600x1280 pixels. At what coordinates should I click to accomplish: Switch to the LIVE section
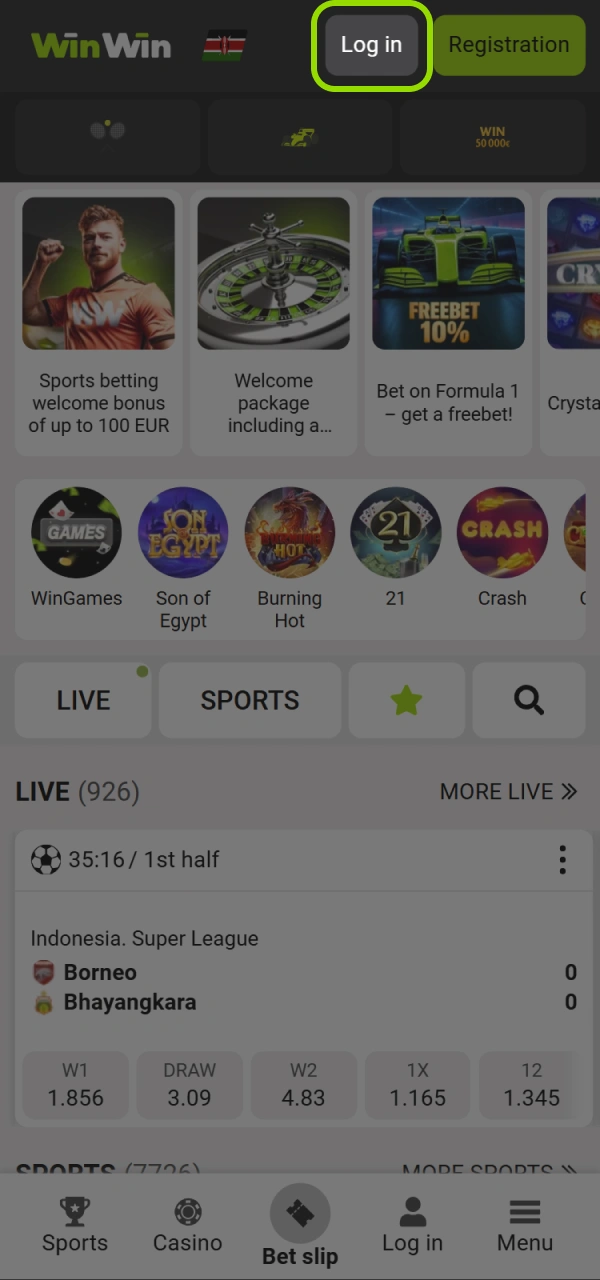[83, 700]
